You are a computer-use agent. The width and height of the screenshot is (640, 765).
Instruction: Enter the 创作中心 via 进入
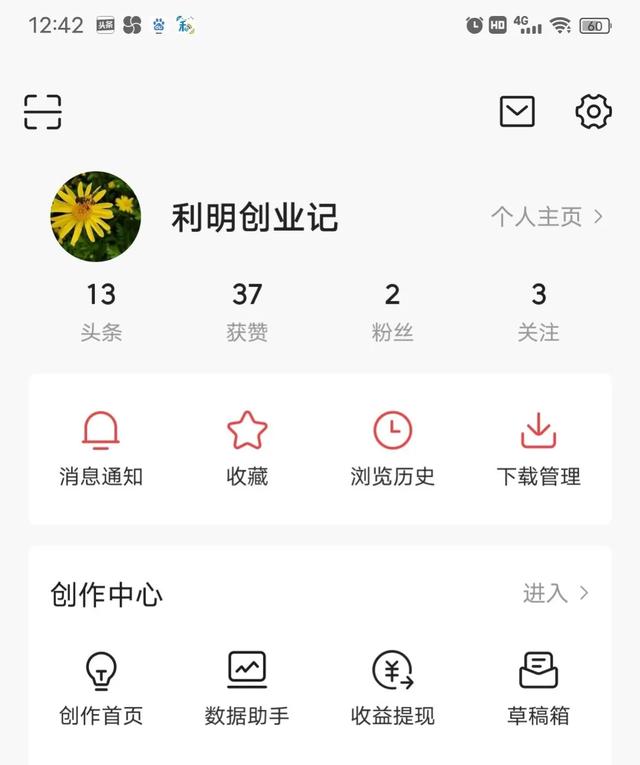point(555,593)
